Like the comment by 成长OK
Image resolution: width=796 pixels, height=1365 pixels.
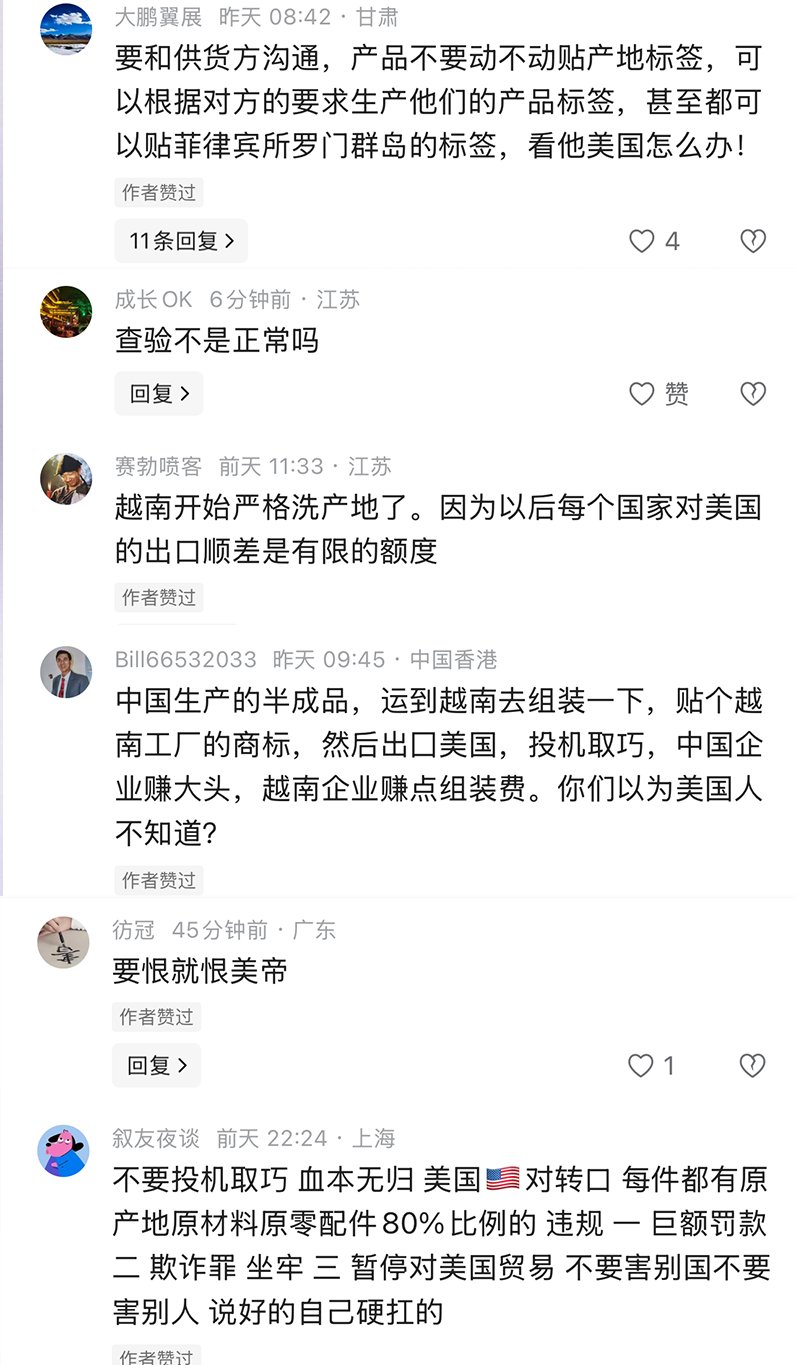(642, 394)
